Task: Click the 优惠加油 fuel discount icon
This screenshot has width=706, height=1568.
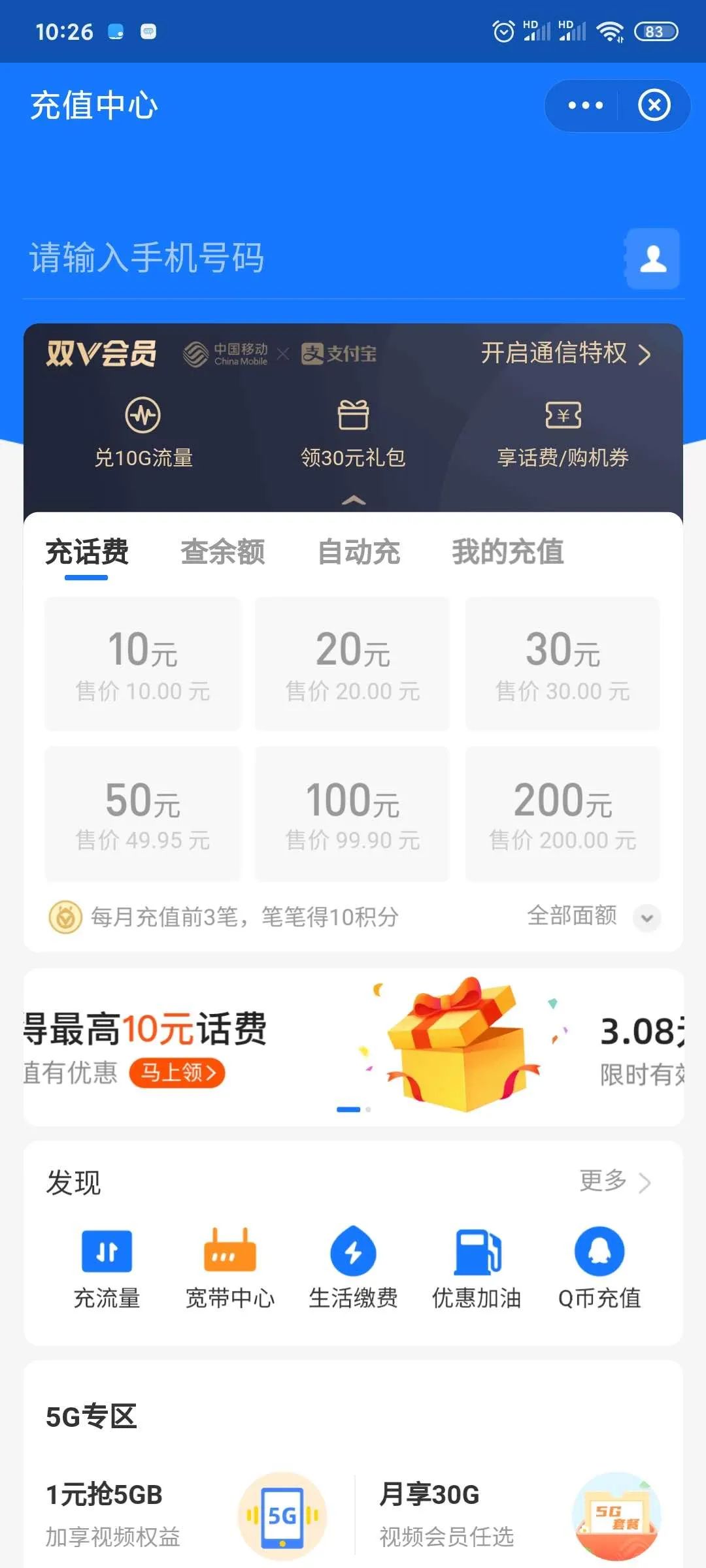Action: coord(477,1267)
